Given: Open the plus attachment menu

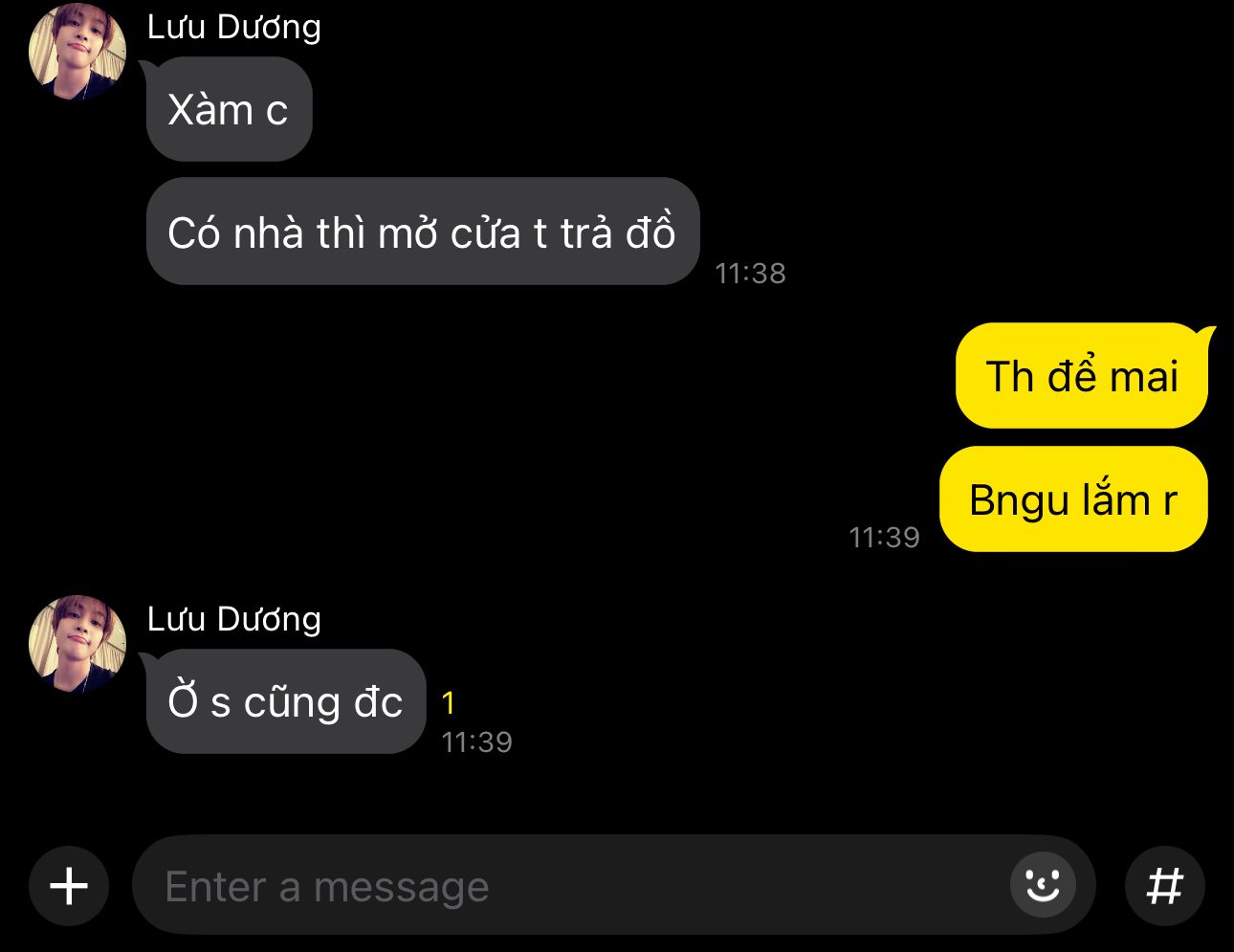Looking at the screenshot, I should (69, 886).
